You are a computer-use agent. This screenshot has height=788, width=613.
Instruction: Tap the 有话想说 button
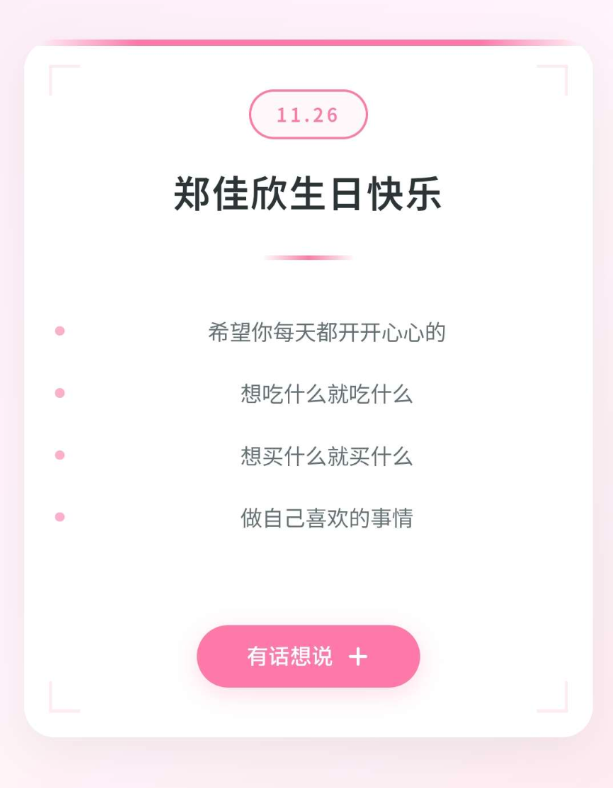[308, 656]
